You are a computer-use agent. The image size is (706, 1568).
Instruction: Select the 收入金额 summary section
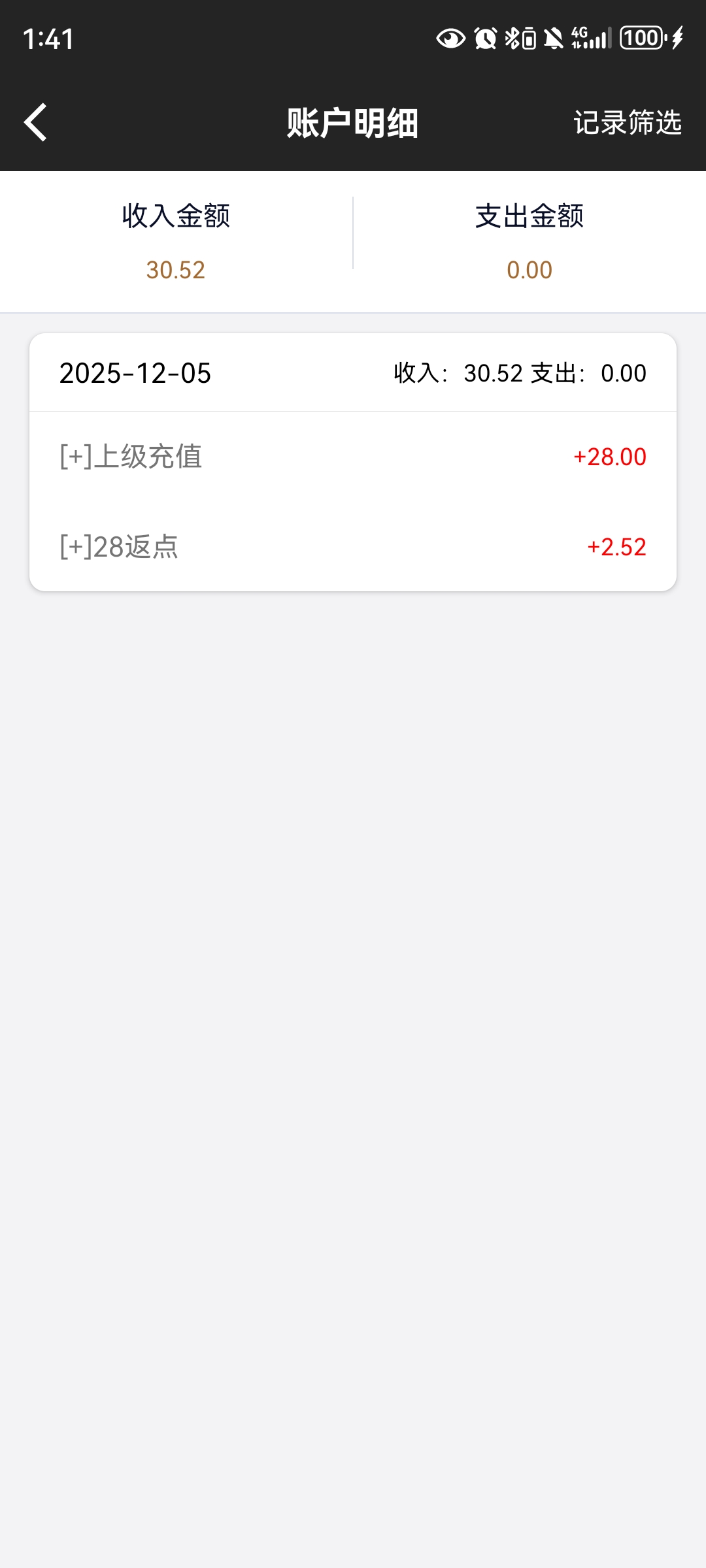pos(176,218)
